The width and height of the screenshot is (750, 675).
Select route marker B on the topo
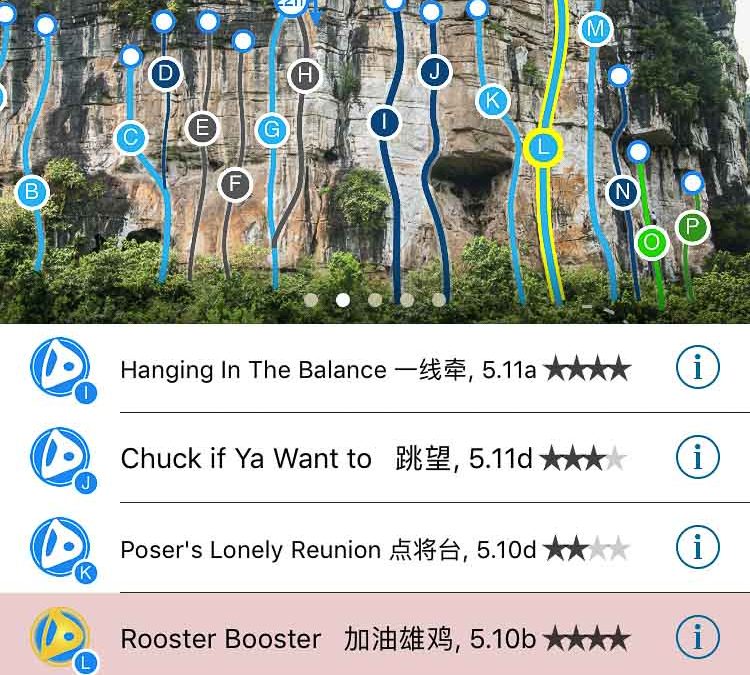(x=32, y=192)
